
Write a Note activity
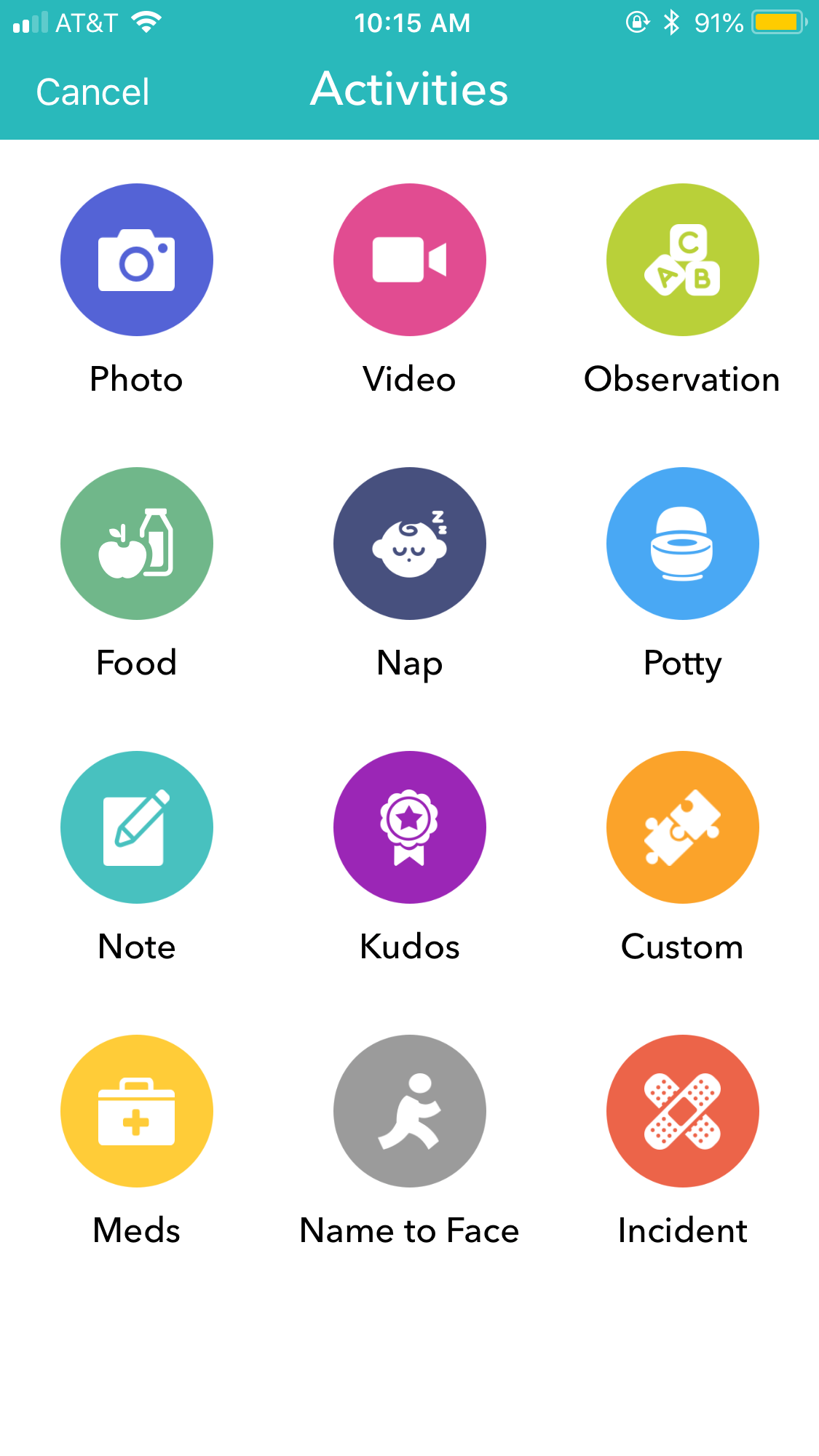tap(137, 827)
